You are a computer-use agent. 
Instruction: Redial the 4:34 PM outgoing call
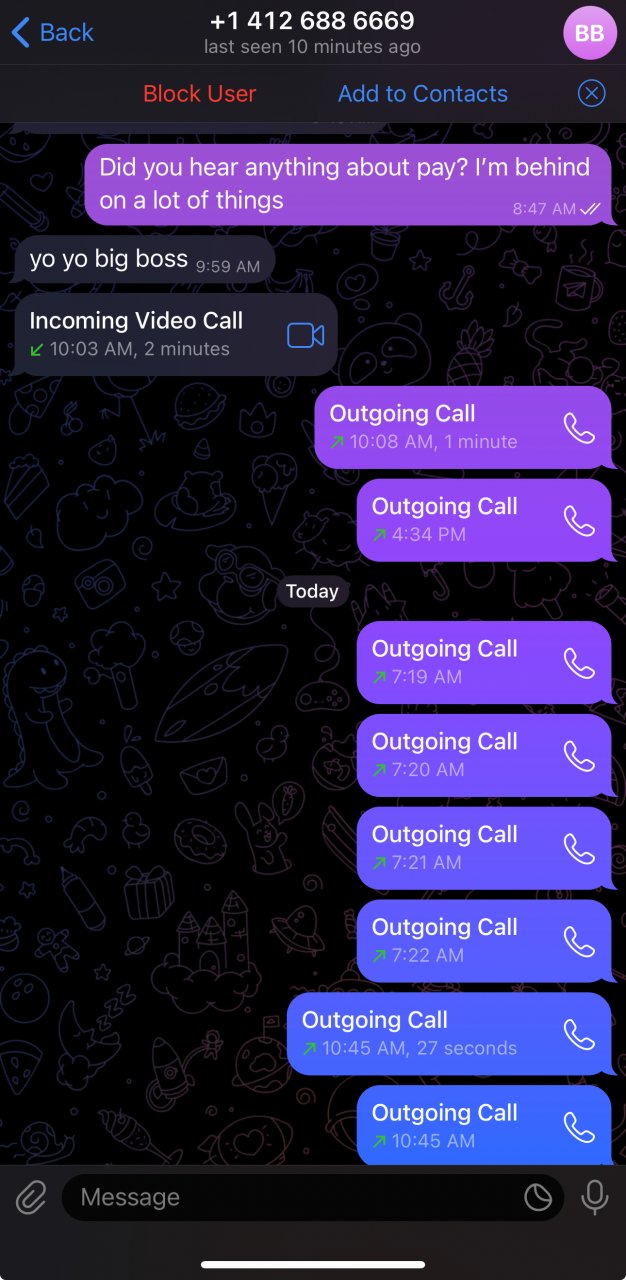coord(579,520)
